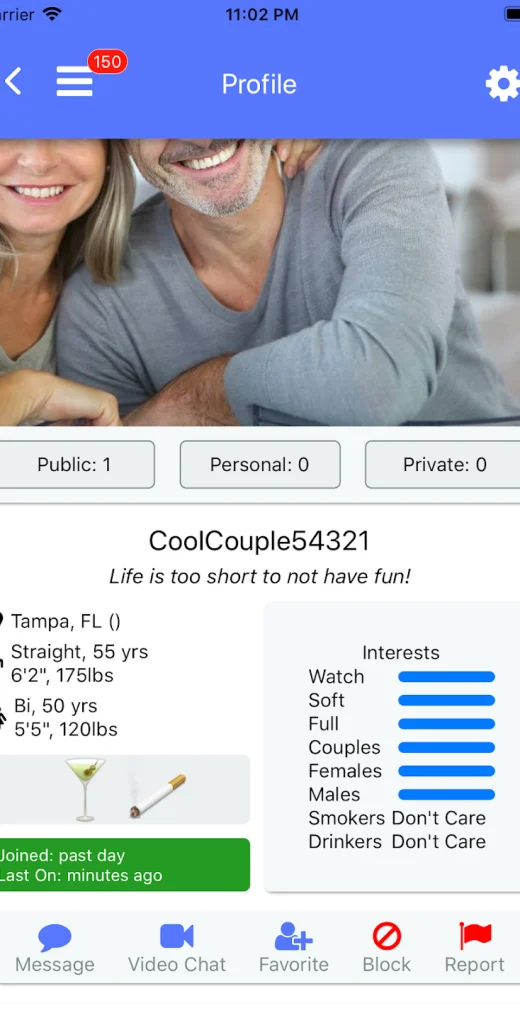Open the profile photo
The height and width of the screenshot is (1020, 520).
click(x=260, y=282)
